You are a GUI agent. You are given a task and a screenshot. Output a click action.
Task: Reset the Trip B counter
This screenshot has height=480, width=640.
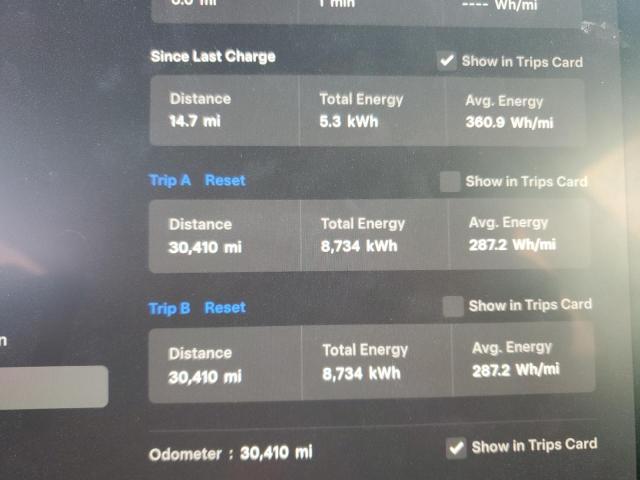[225, 307]
